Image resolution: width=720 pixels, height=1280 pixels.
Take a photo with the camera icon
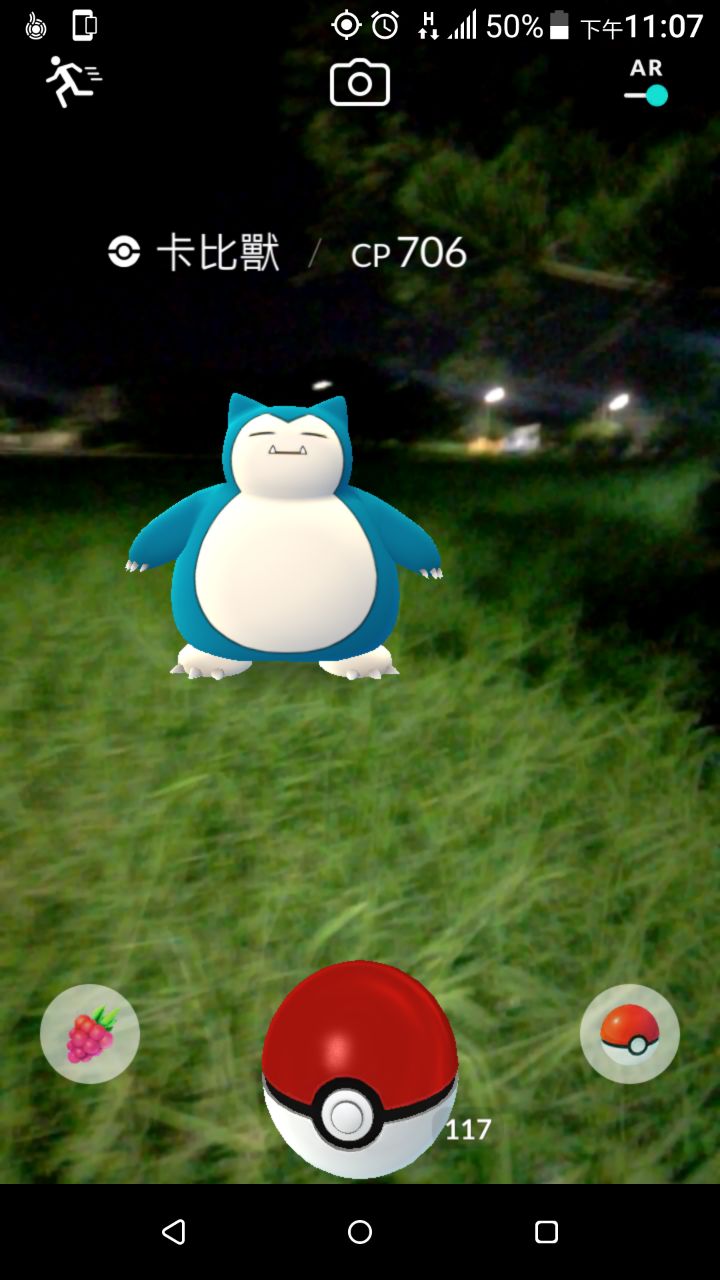pos(360,83)
